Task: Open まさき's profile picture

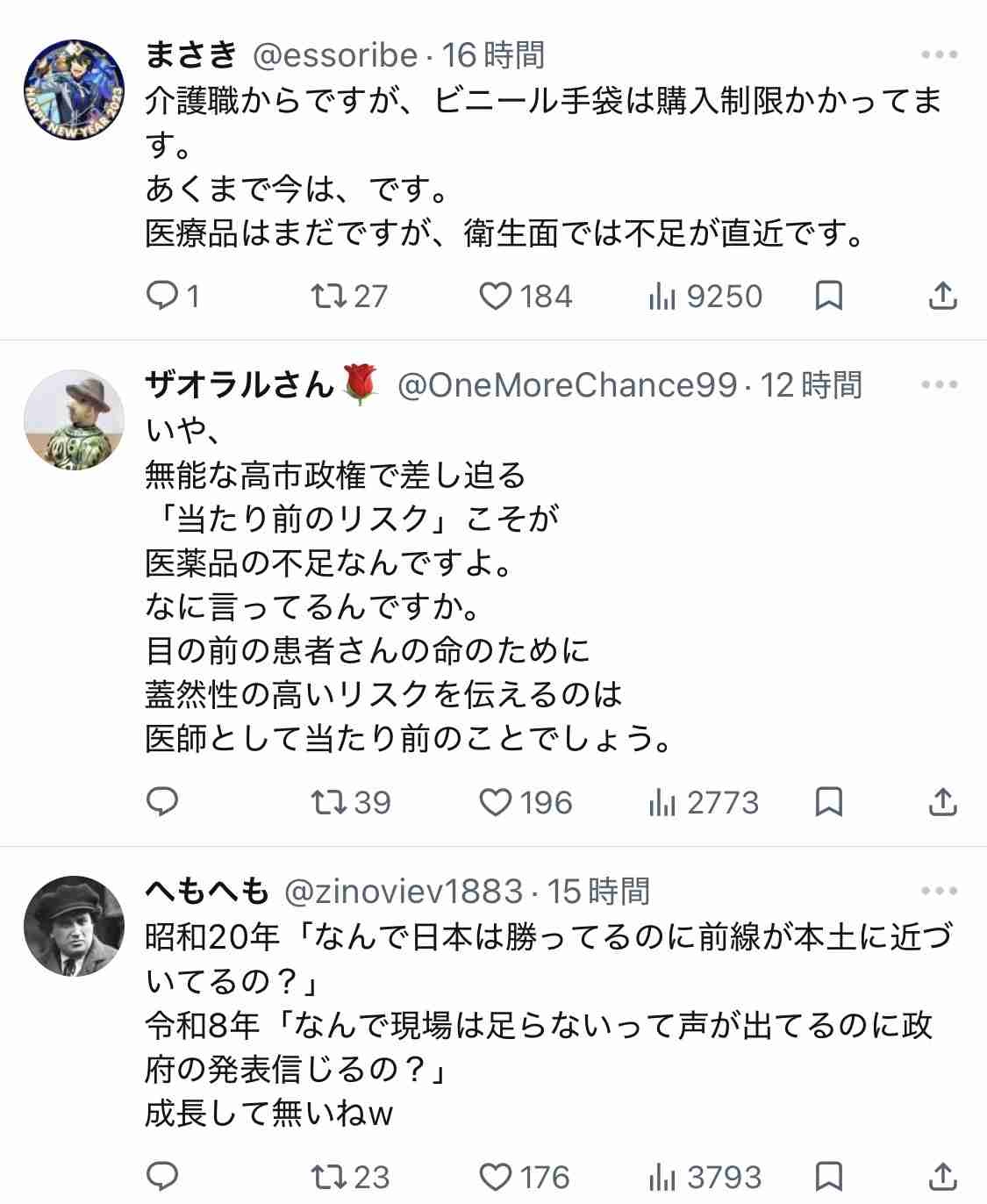Action: tap(74, 90)
